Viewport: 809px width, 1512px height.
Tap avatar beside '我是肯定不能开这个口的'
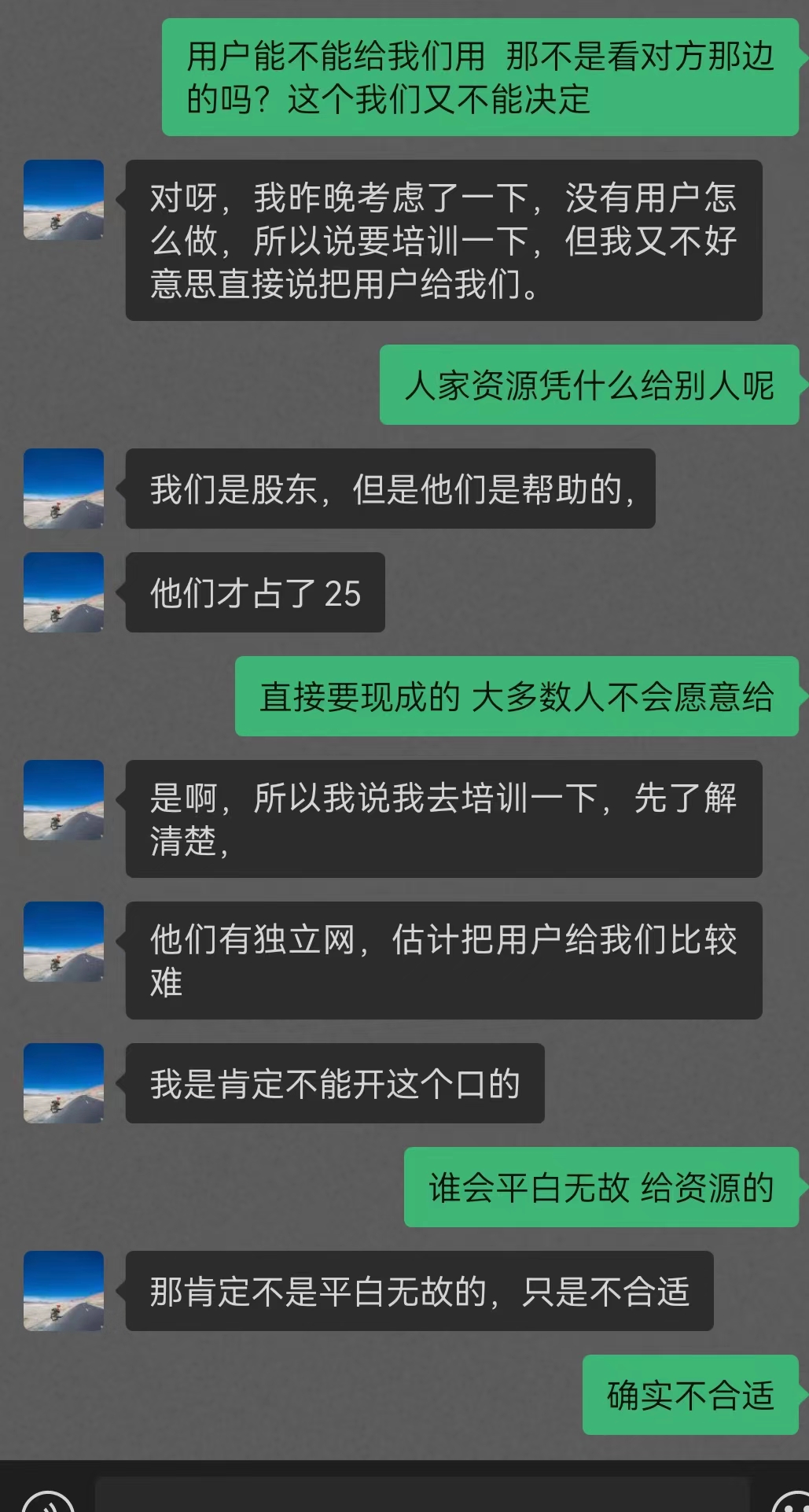[64, 1083]
